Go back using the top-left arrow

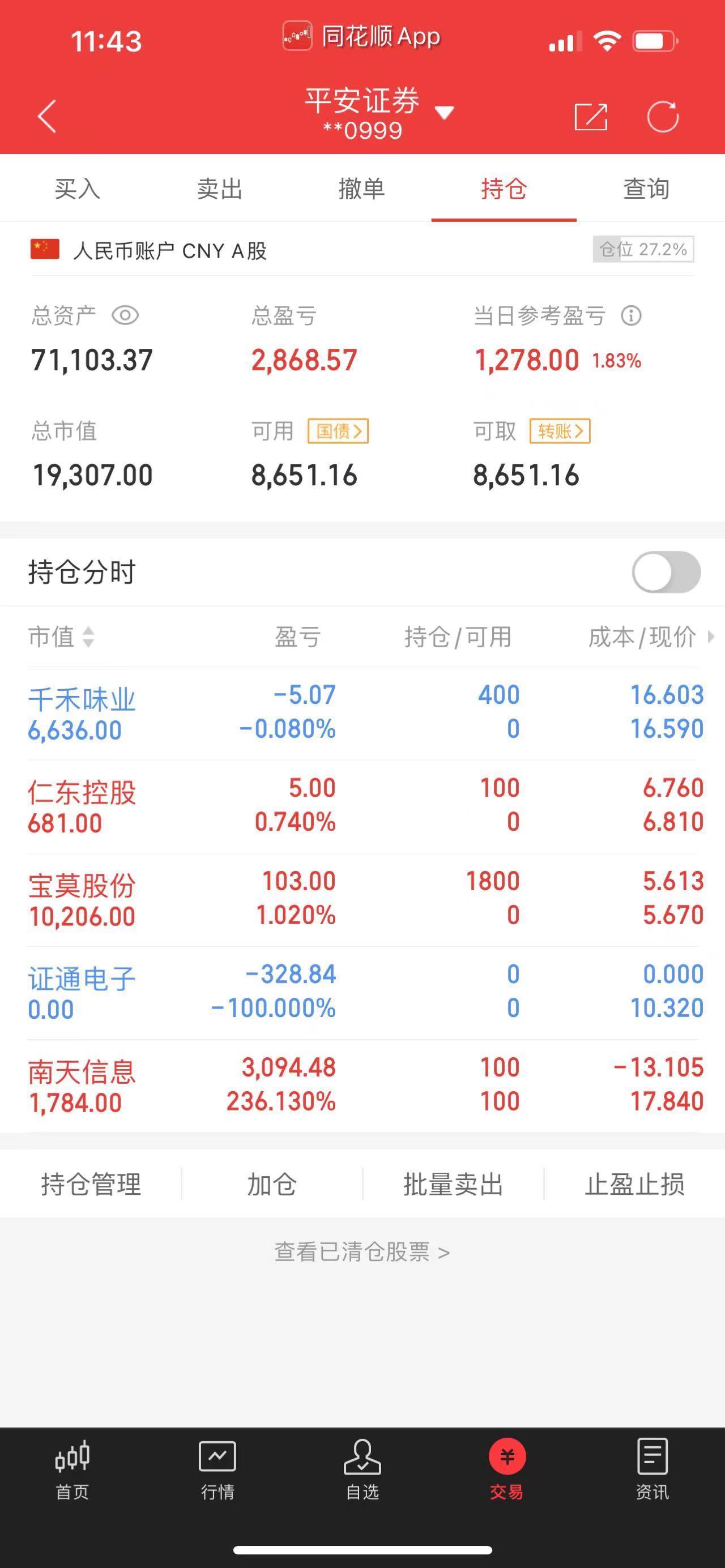pos(47,116)
